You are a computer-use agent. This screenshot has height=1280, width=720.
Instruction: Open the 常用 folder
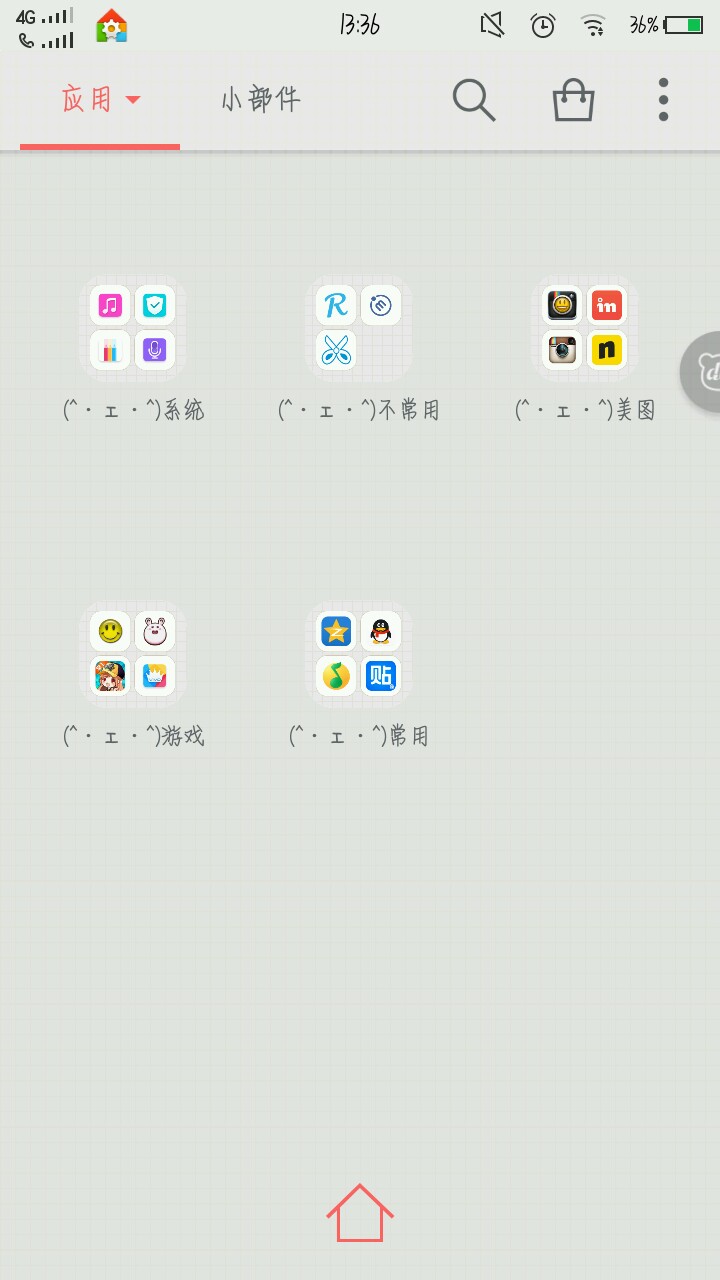(359, 655)
